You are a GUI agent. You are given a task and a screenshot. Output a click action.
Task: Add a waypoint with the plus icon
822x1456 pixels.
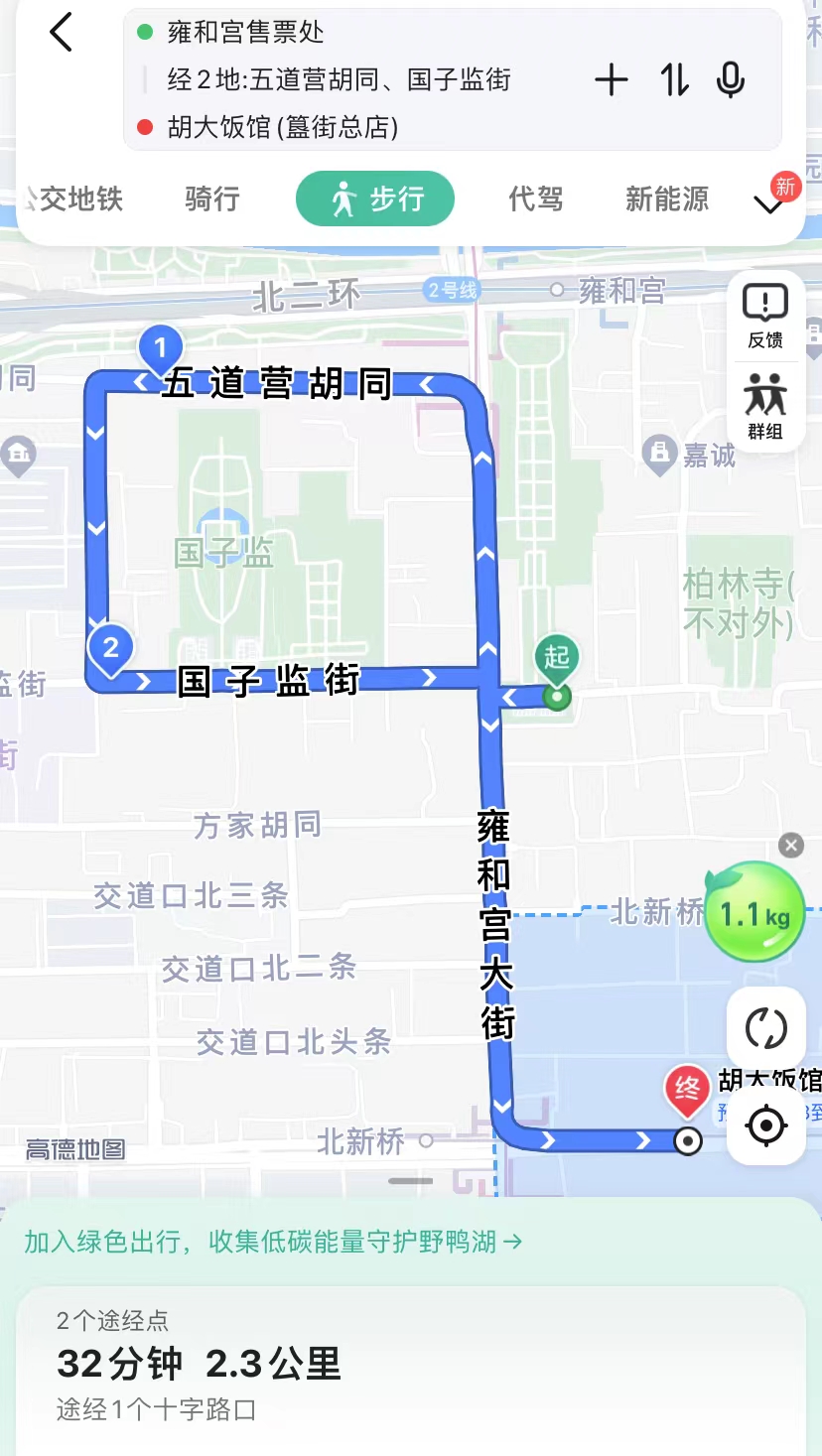tap(613, 81)
